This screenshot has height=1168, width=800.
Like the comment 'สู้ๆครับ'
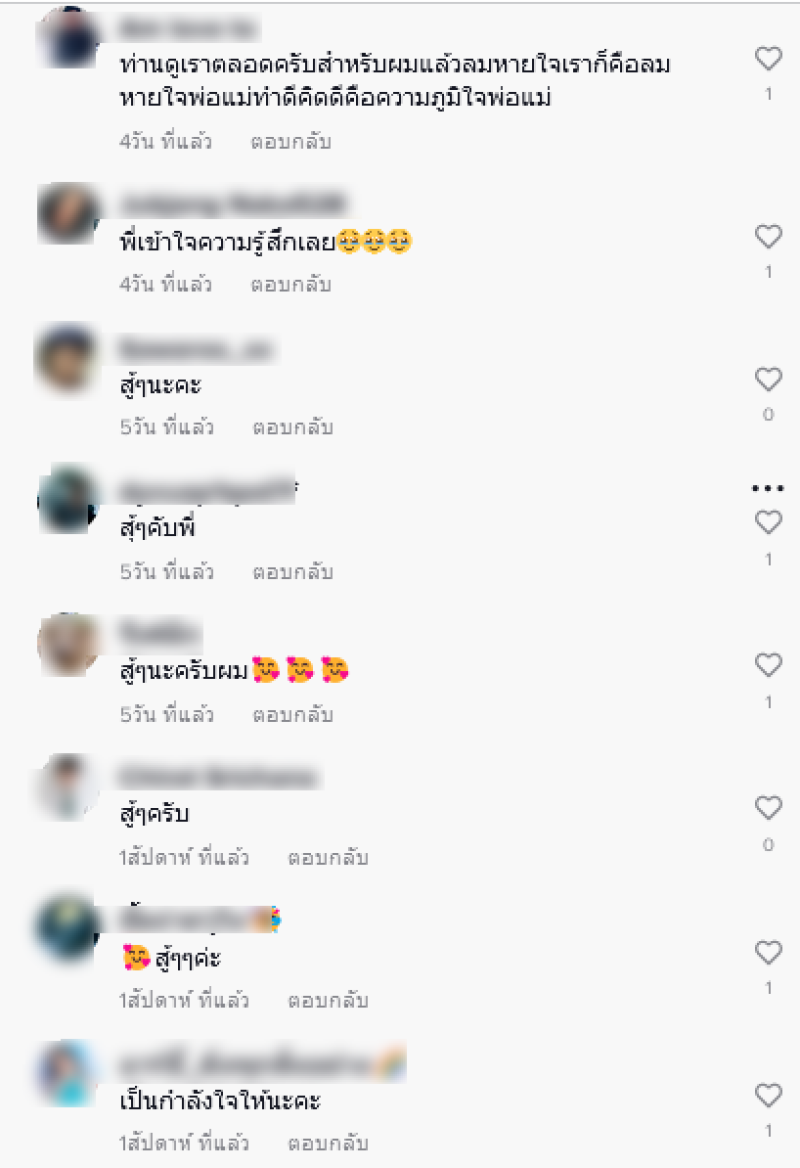(768, 808)
